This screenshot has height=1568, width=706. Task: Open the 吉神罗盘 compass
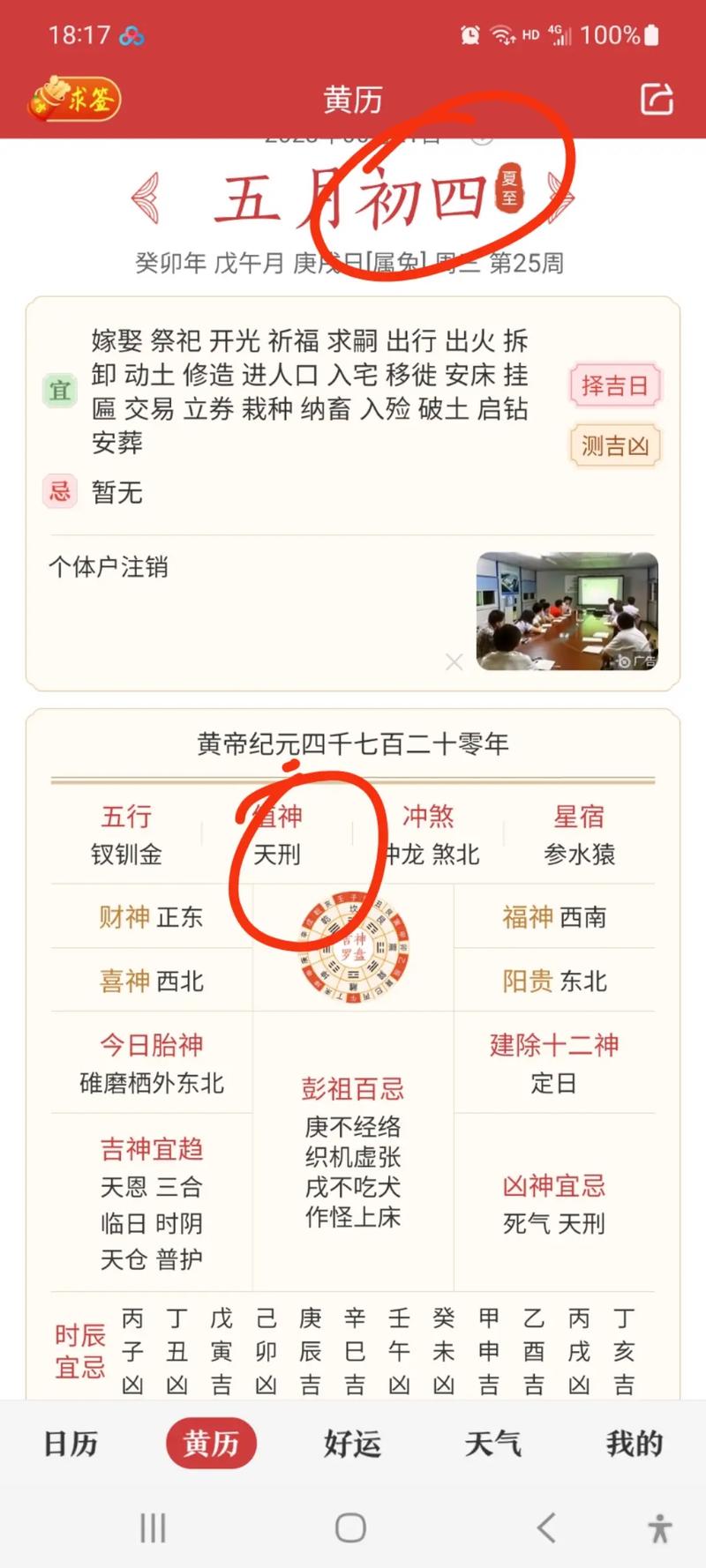(353, 948)
